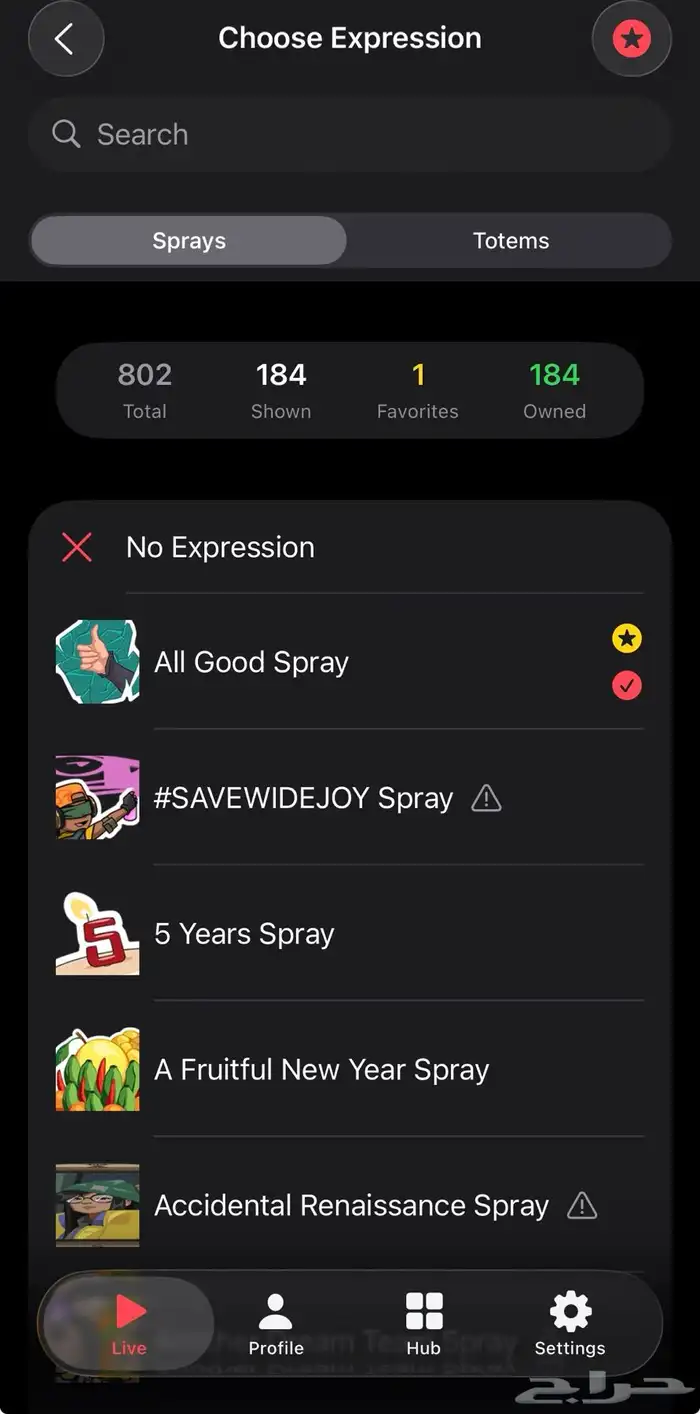
Task: Select All Good Spray
Action: (251, 662)
